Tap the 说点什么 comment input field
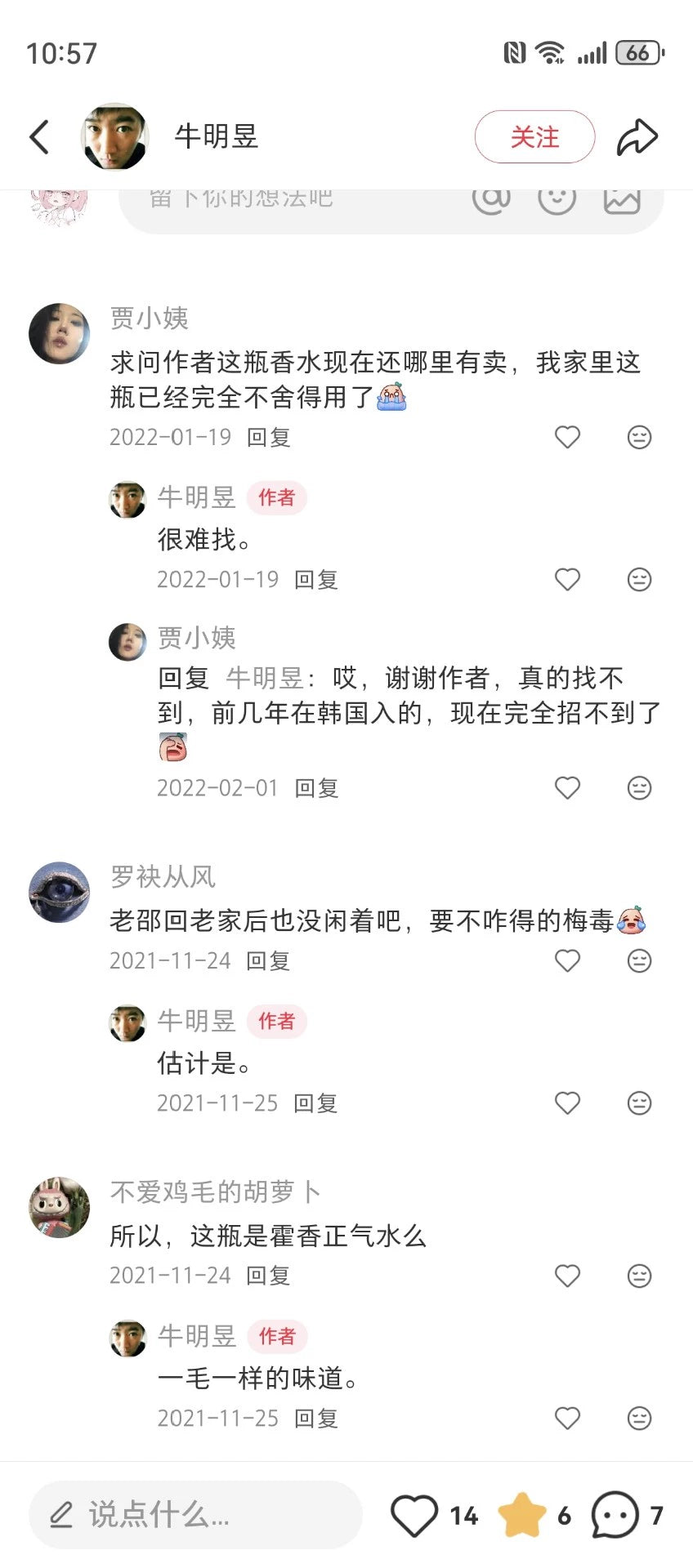The width and height of the screenshot is (693, 1568). [194, 1515]
